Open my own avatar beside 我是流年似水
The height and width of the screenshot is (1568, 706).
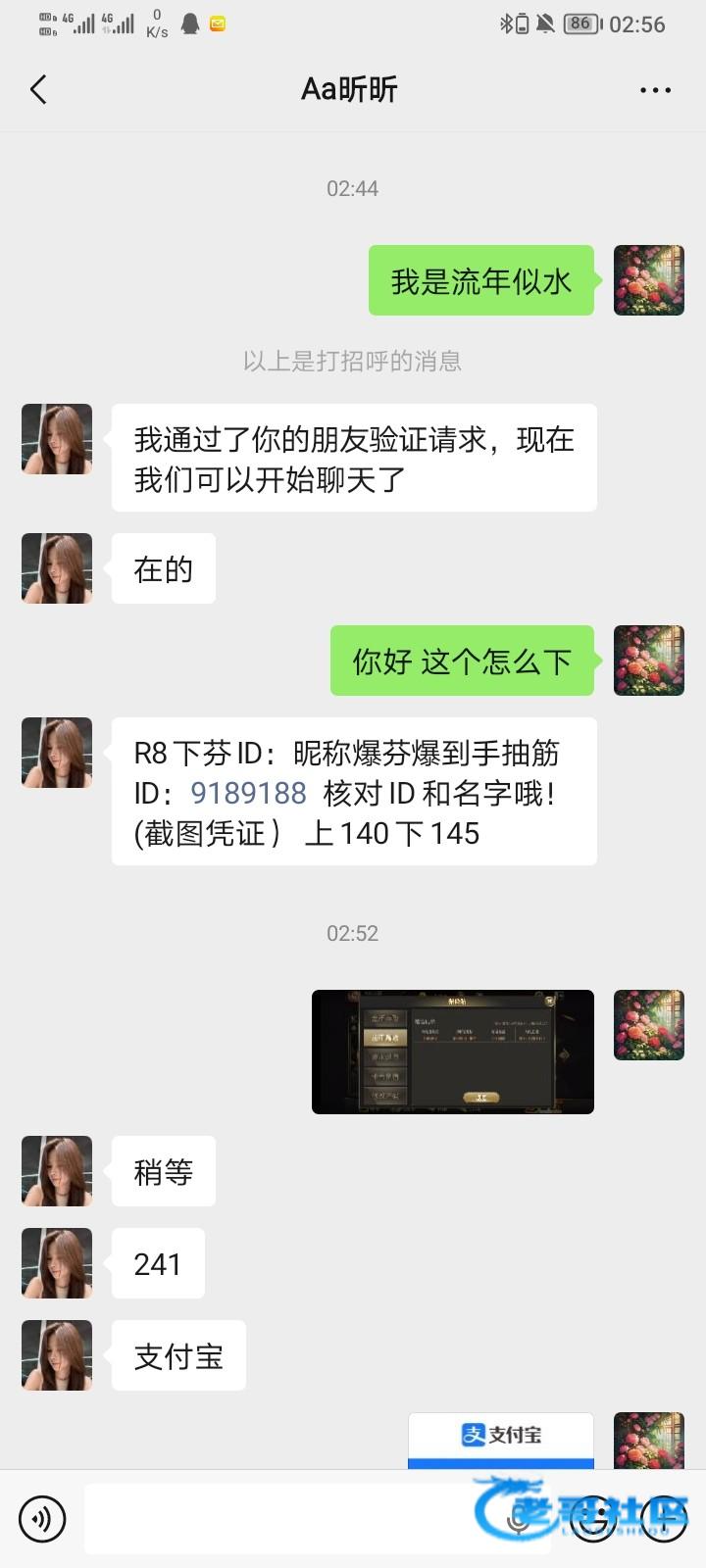[x=648, y=280]
